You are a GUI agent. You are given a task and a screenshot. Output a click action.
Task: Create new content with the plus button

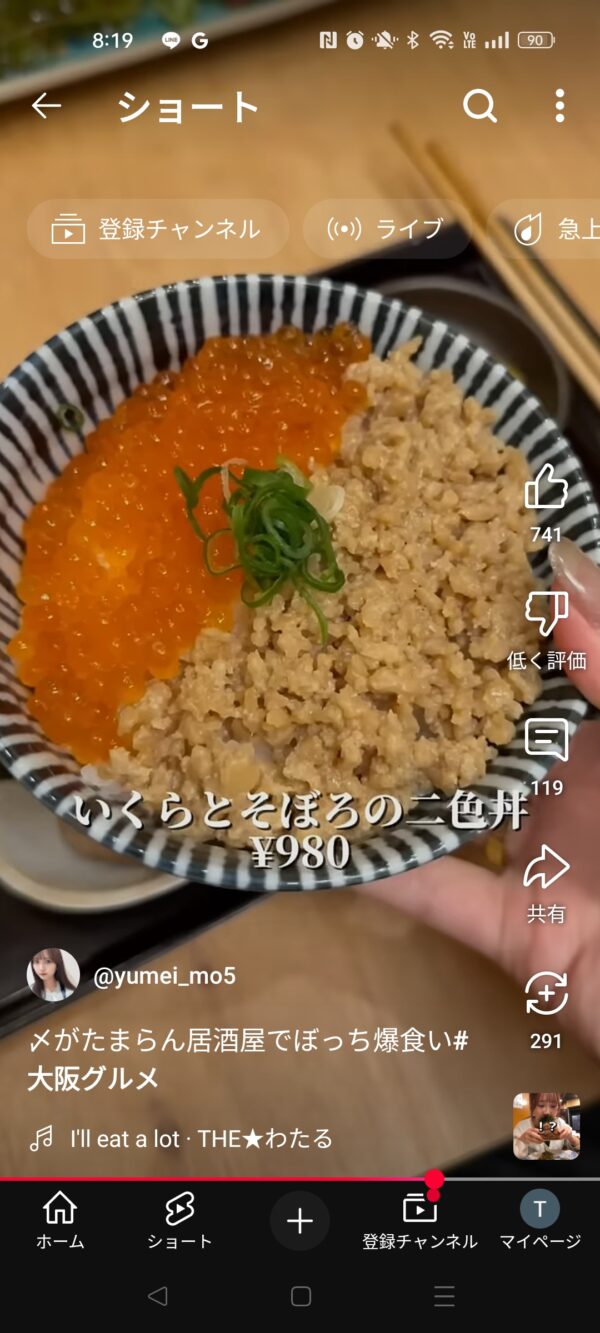point(300,1221)
